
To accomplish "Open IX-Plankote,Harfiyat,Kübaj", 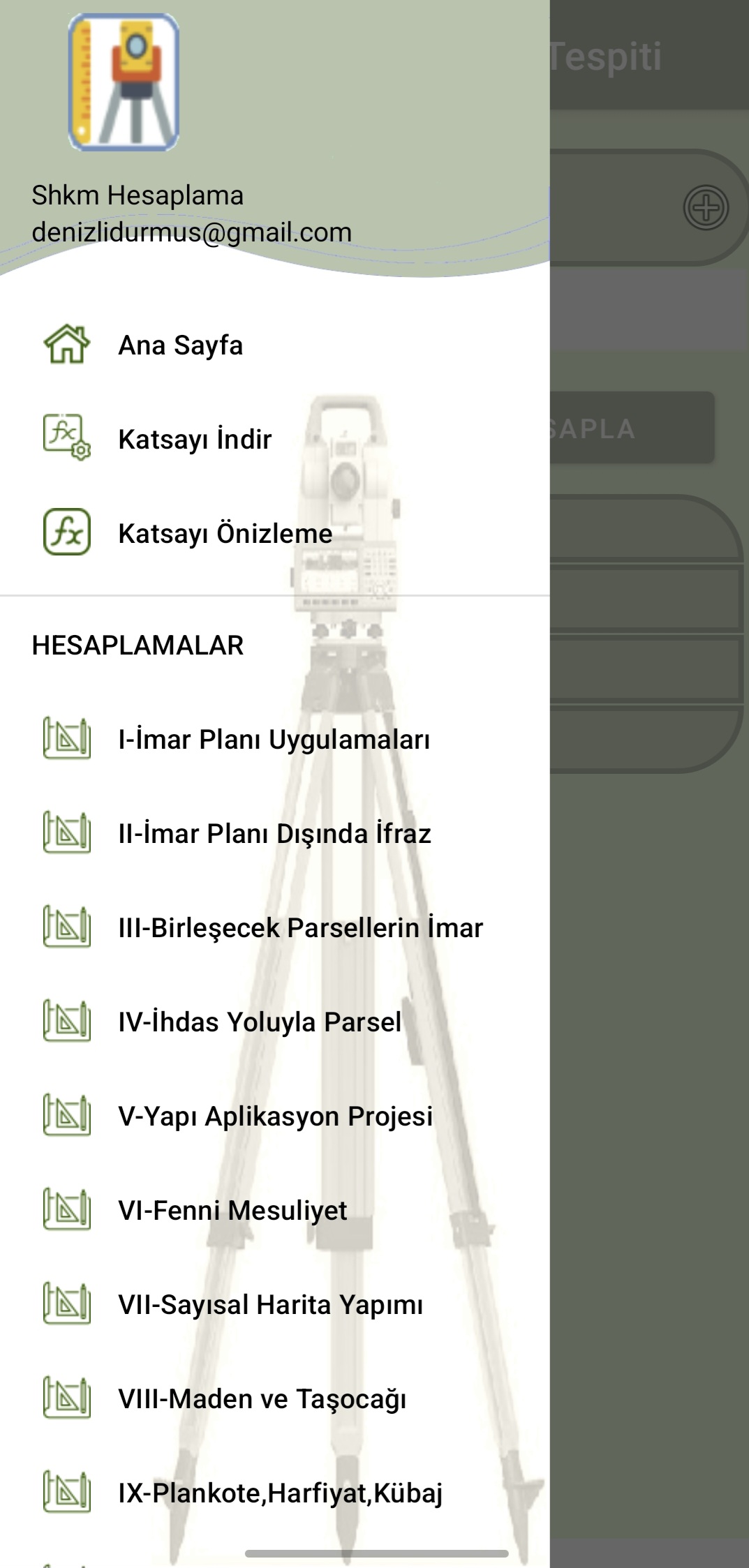I will point(280,1493).
